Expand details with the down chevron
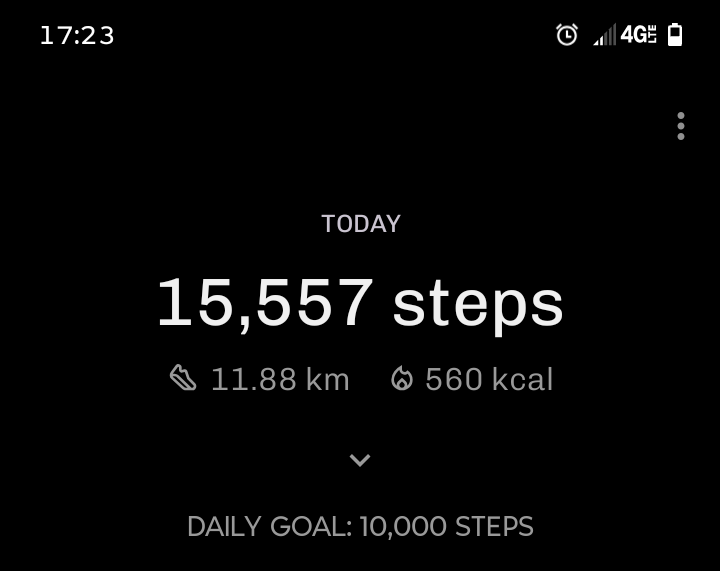Screen dimensions: 720x571 [360, 460]
